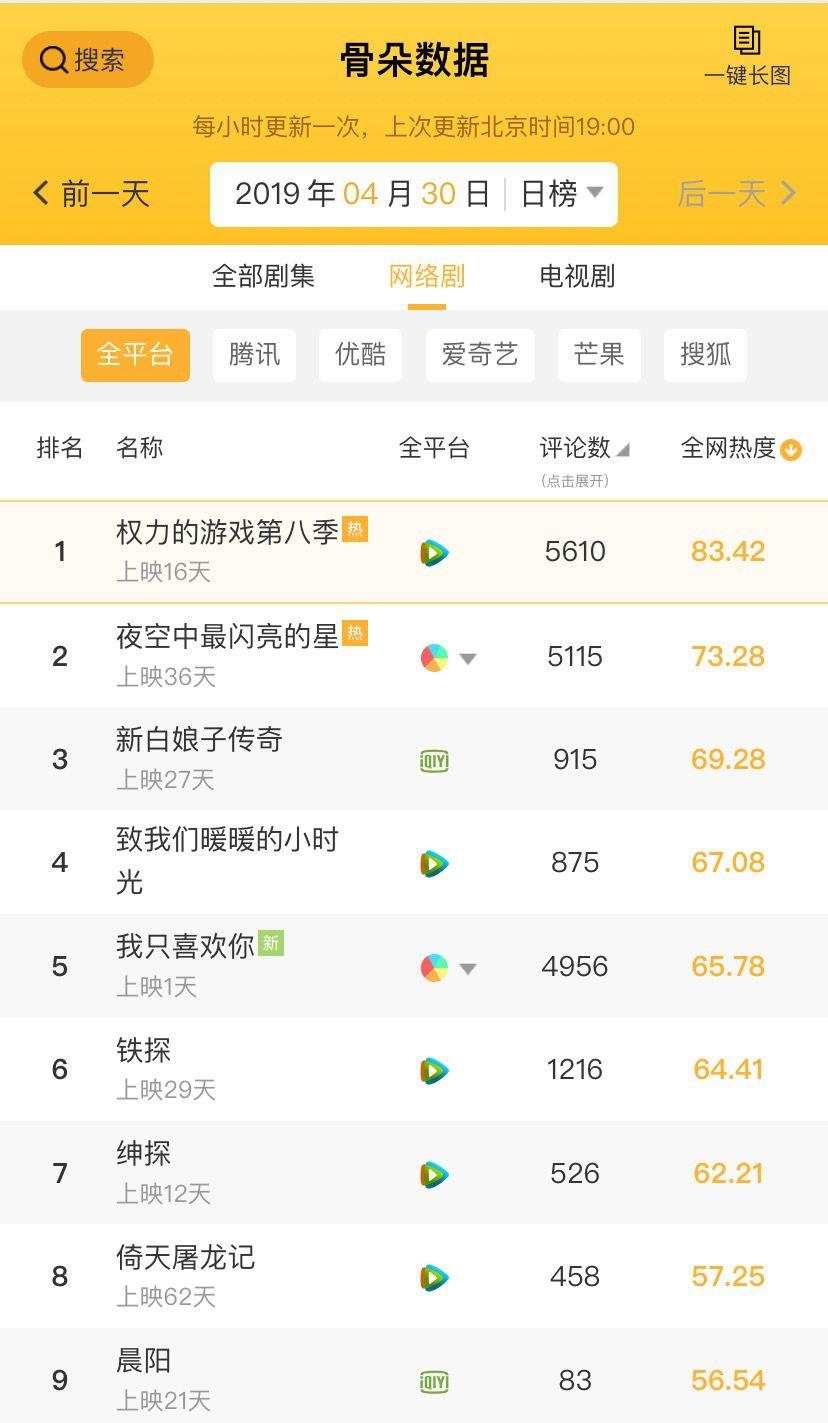Viewport: 828px width, 1423px height.
Task: Expand platforms for 夜空中最闪亮的星
Action: coord(467,658)
